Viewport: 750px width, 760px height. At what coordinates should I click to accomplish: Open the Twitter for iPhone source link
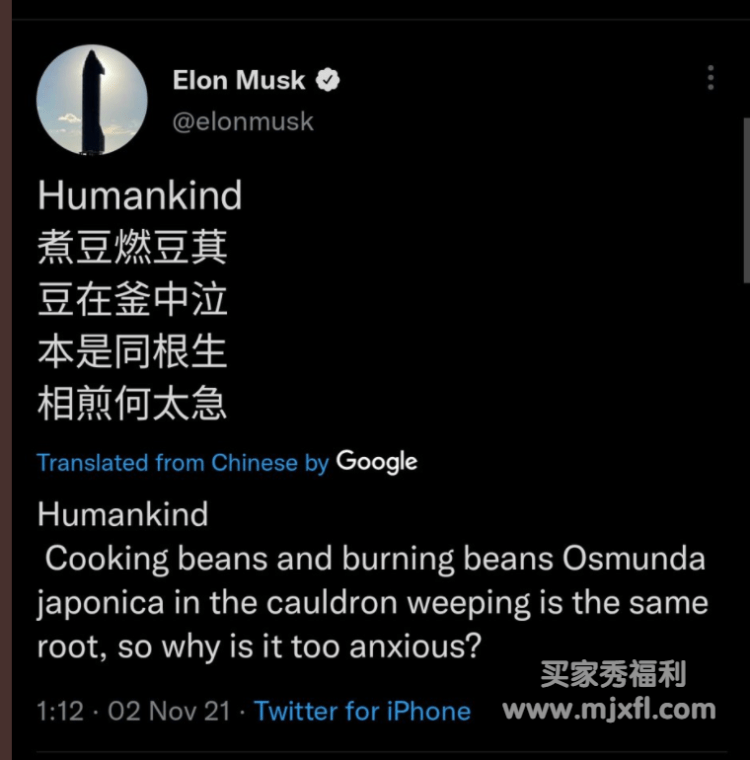click(362, 711)
